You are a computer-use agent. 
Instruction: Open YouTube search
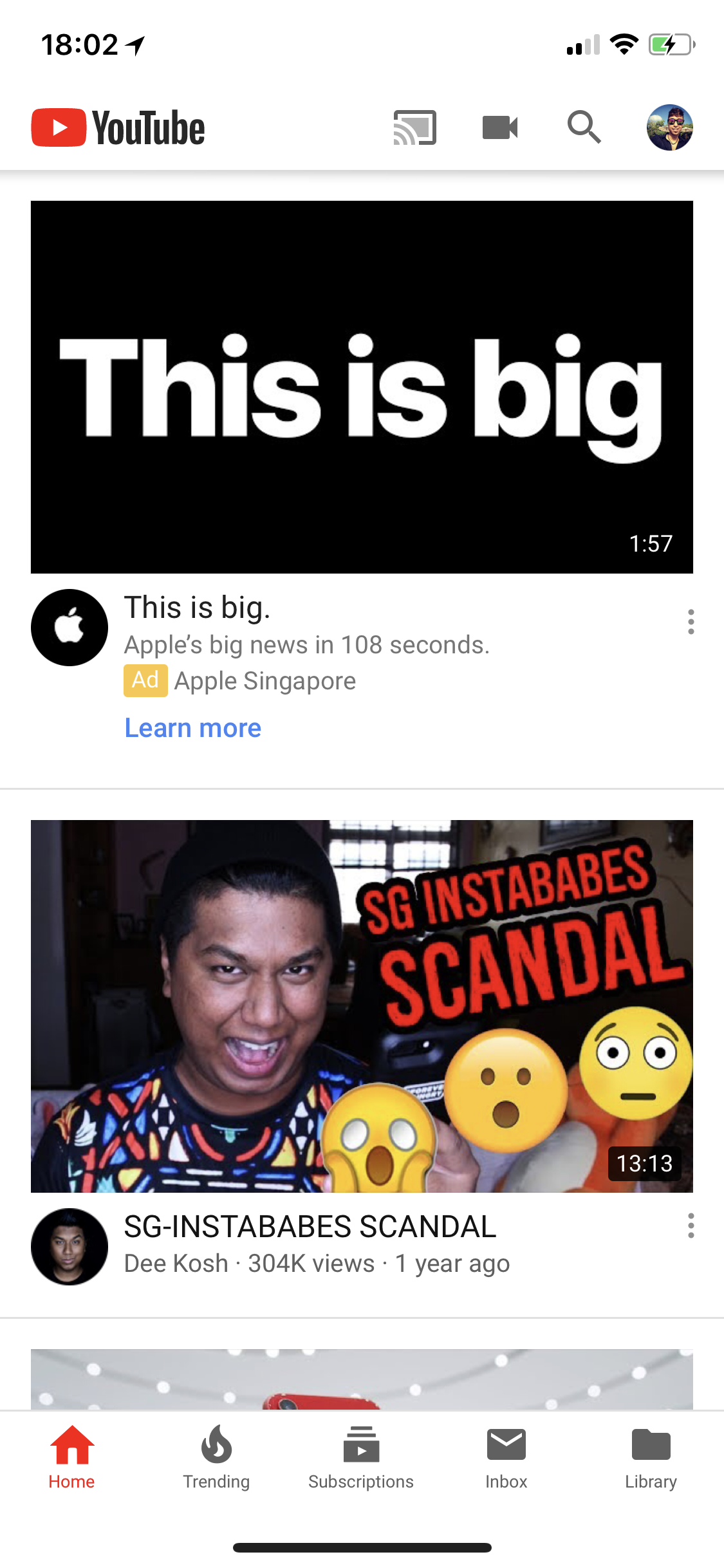tap(584, 127)
